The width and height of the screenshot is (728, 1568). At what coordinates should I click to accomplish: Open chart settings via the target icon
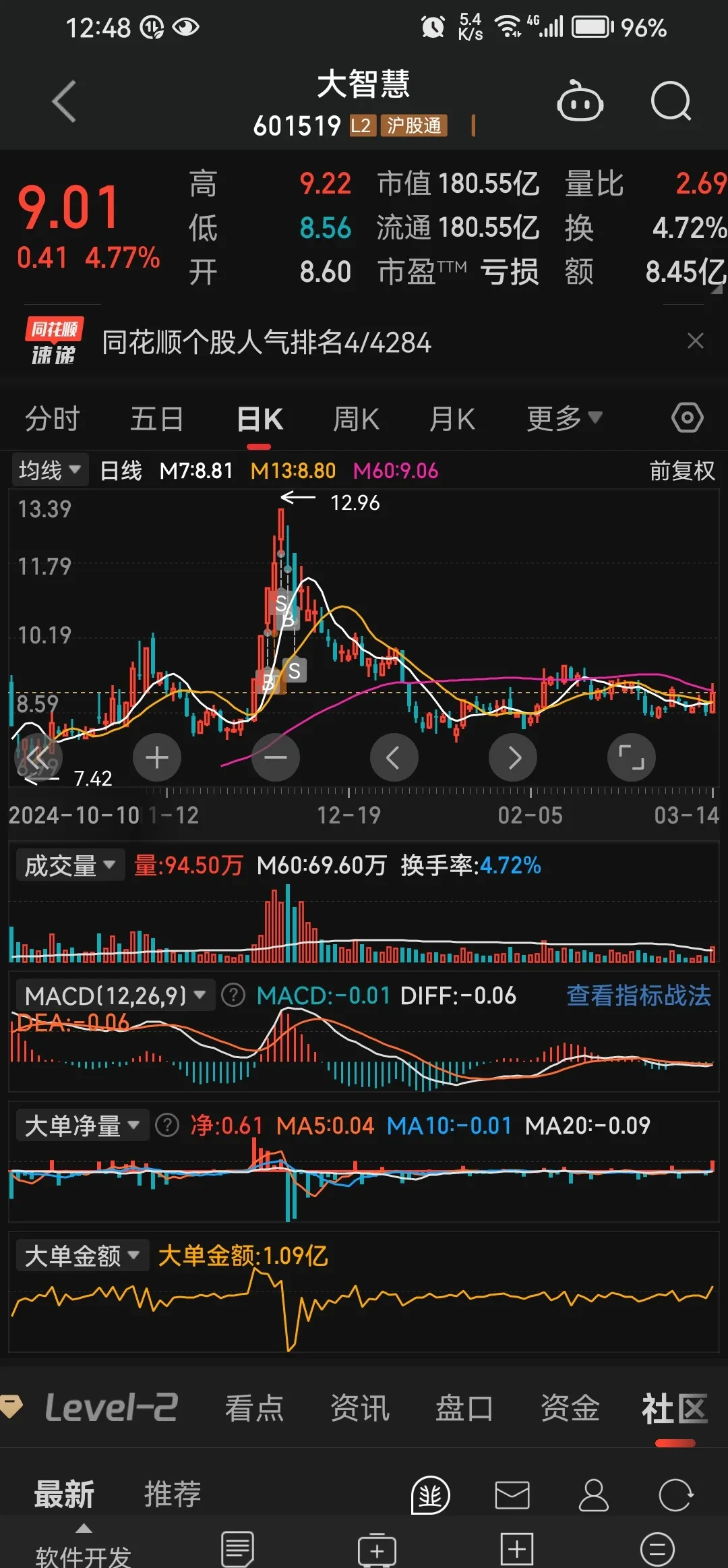point(686,417)
